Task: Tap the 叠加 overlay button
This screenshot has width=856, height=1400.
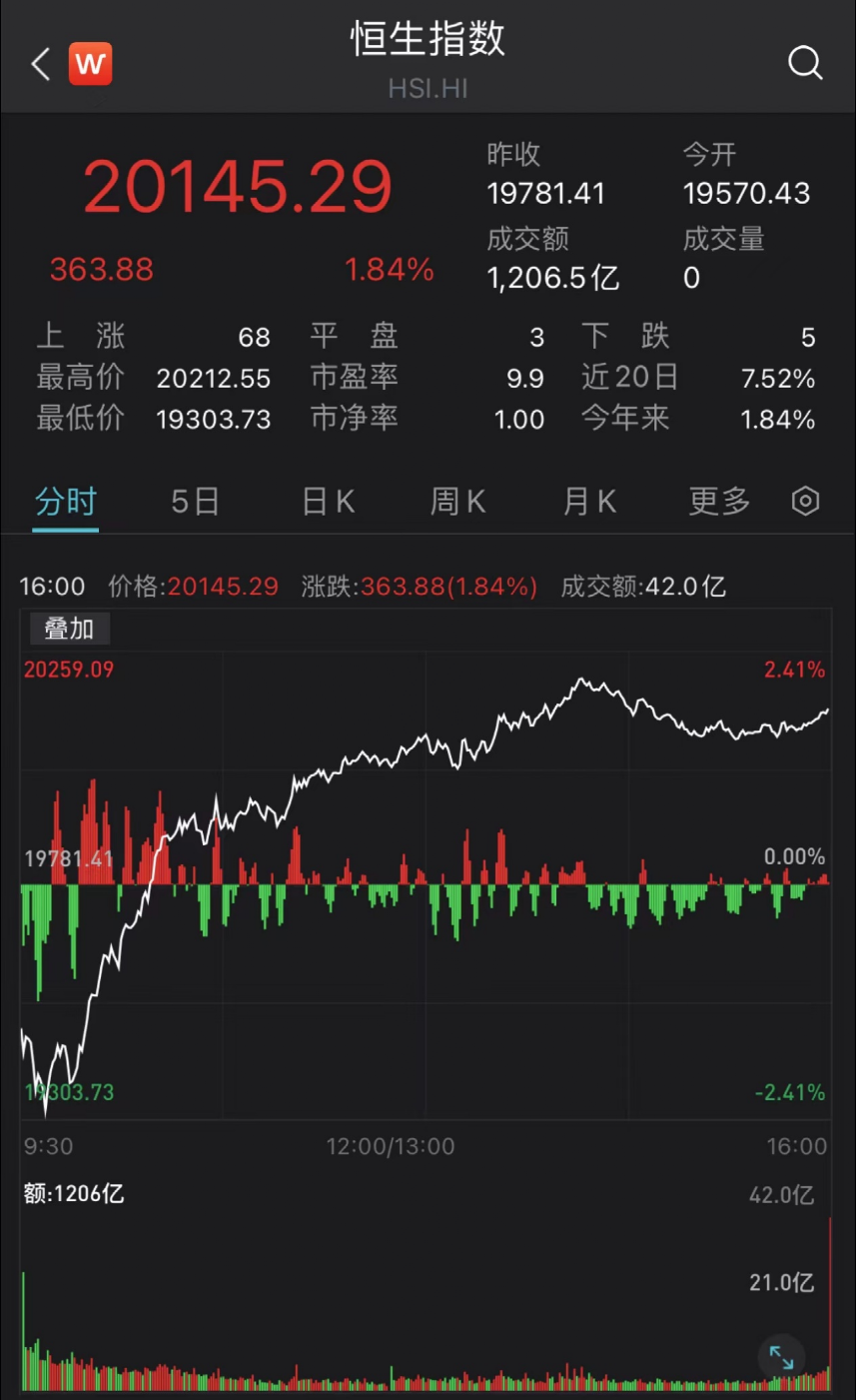Action: [69, 629]
